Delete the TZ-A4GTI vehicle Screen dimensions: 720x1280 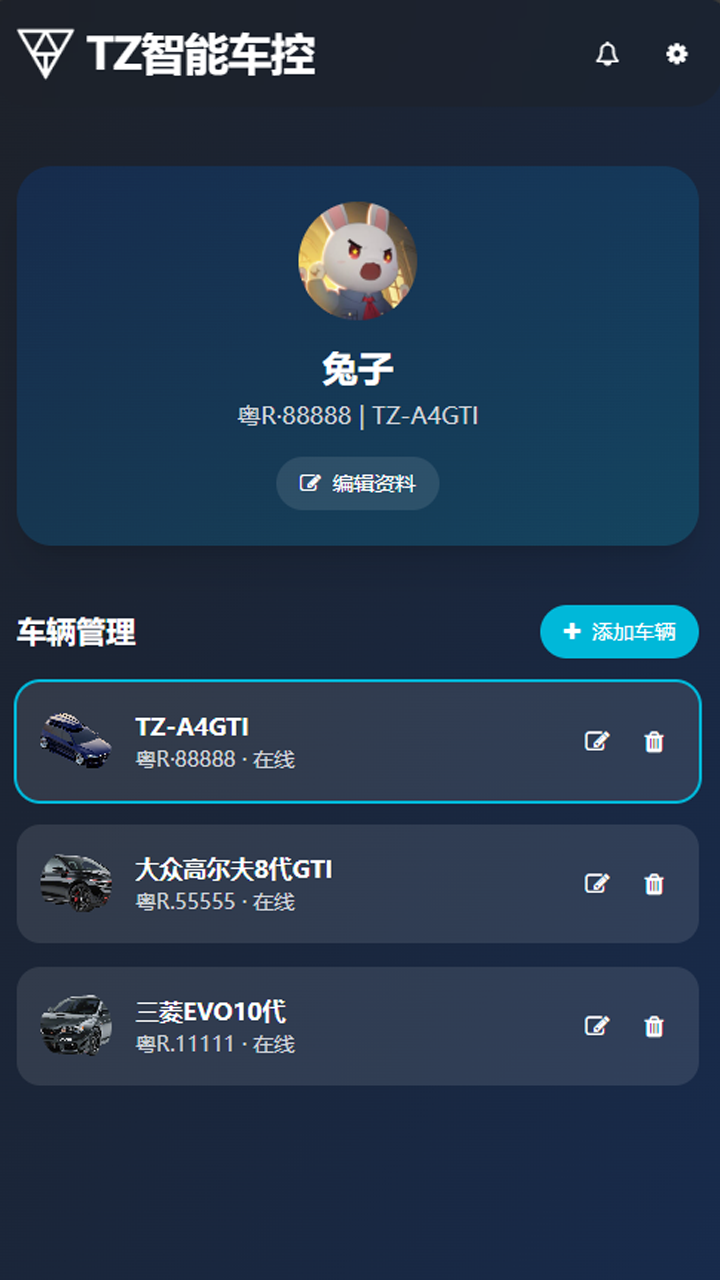(654, 741)
